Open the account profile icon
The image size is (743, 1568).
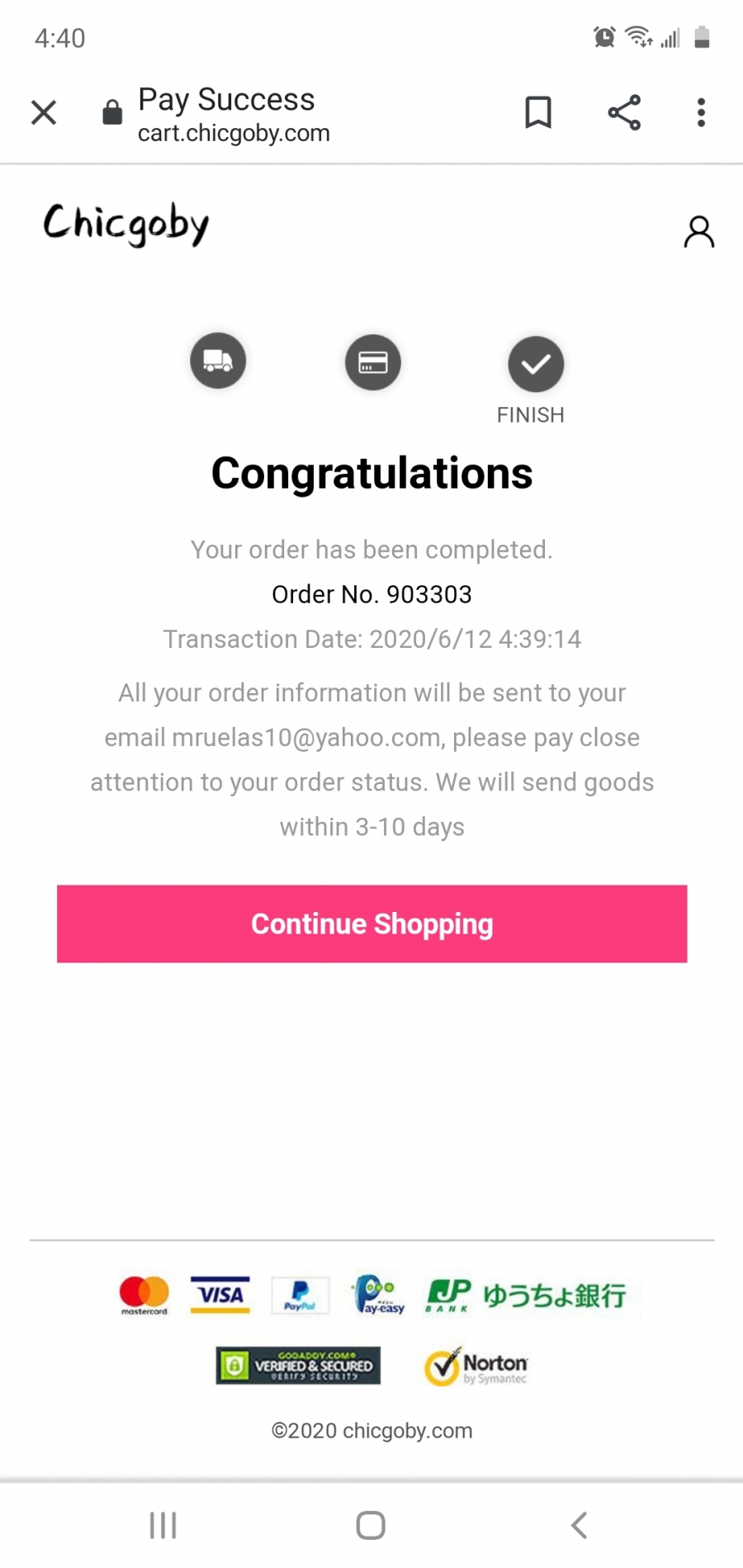[698, 232]
